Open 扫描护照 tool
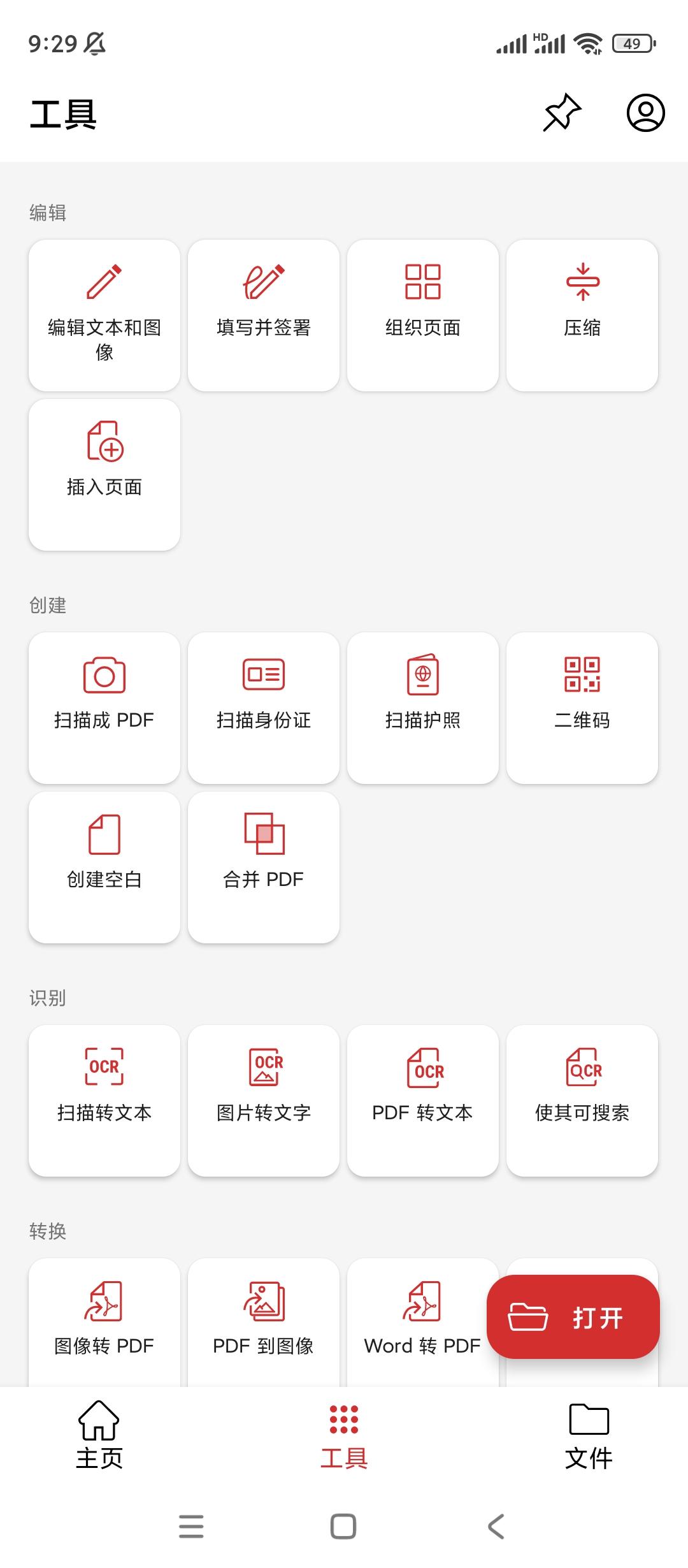 (423, 708)
